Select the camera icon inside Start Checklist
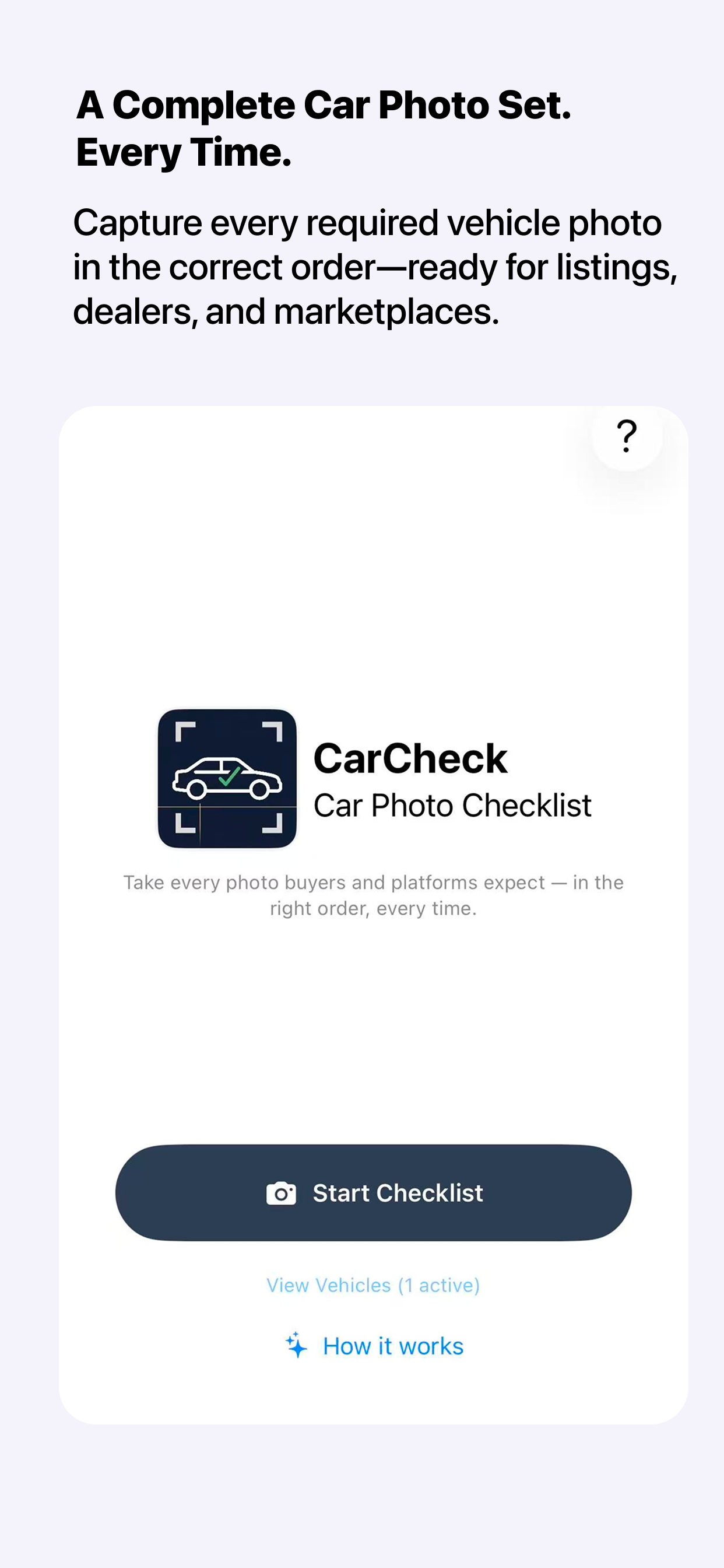The image size is (724, 1568). [x=283, y=1192]
